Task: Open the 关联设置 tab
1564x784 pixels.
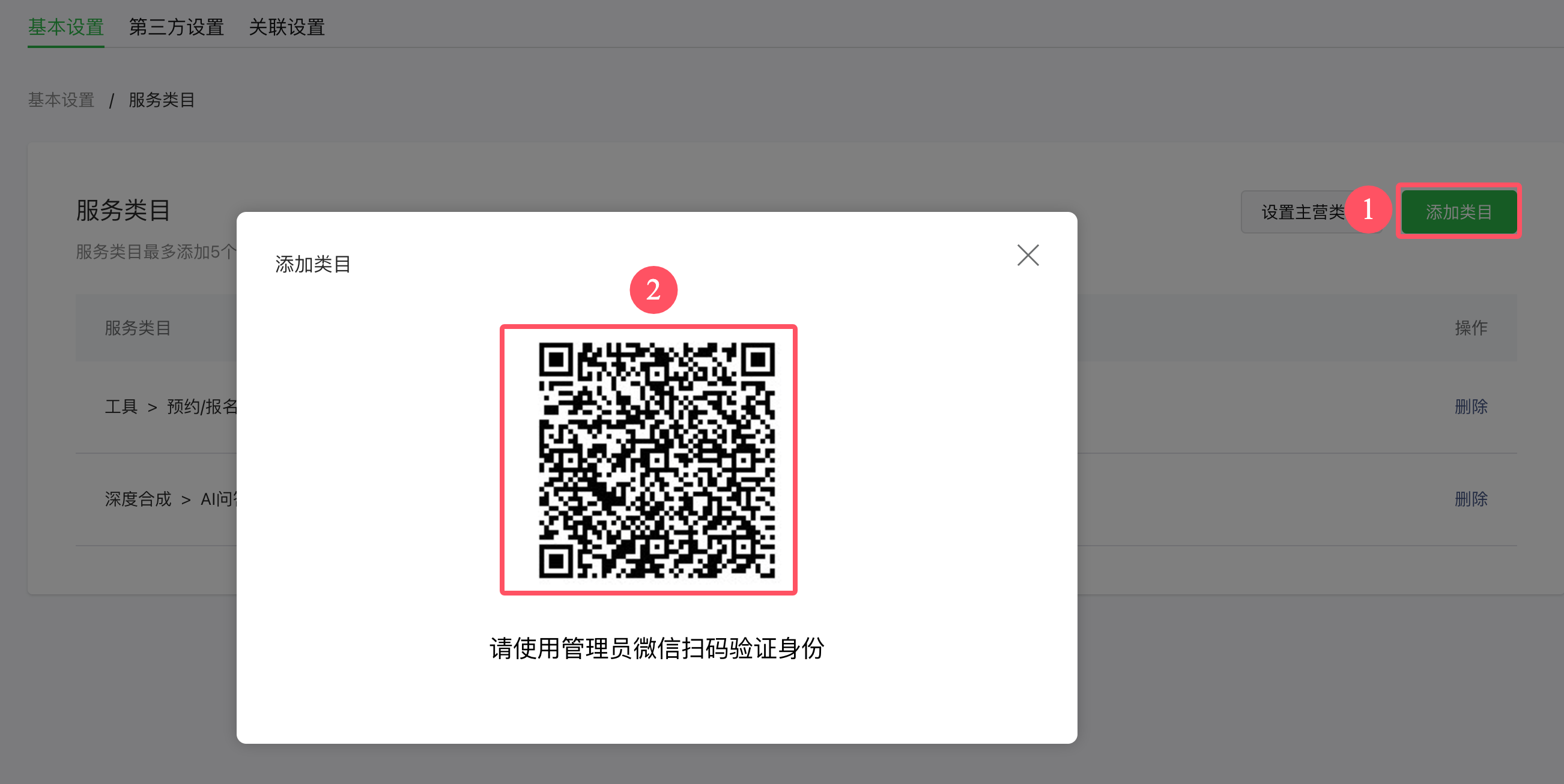Action: pos(286,27)
